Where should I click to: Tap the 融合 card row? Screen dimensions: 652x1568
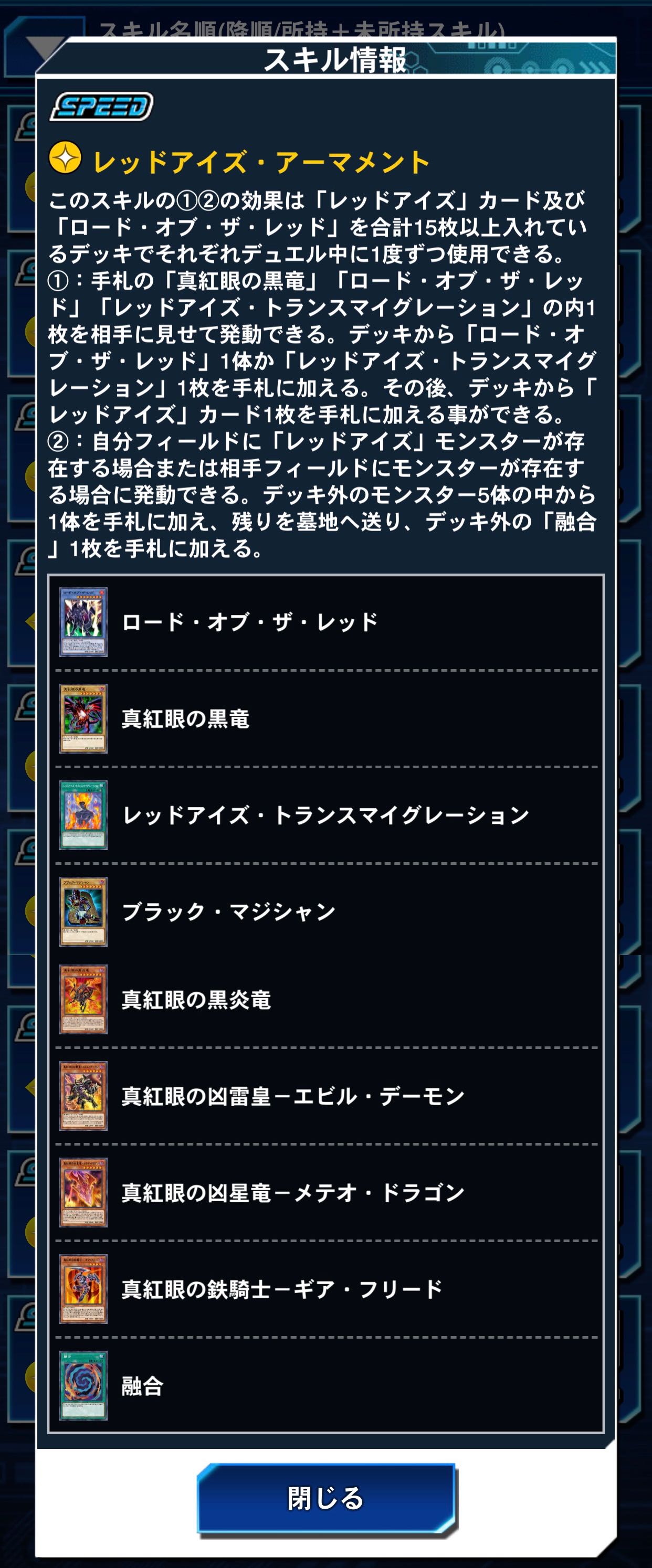pyautogui.click(x=327, y=1386)
